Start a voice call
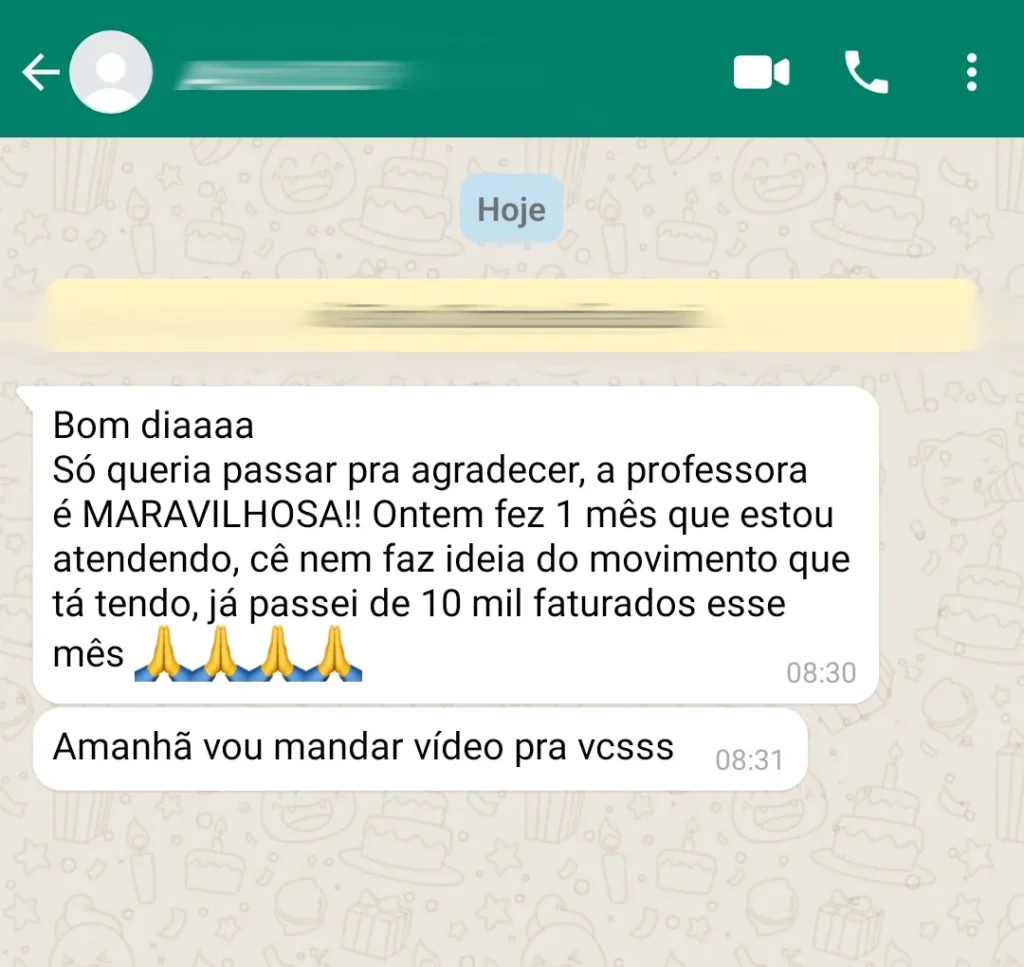The width and height of the screenshot is (1024, 967). click(x=866, y=73)
